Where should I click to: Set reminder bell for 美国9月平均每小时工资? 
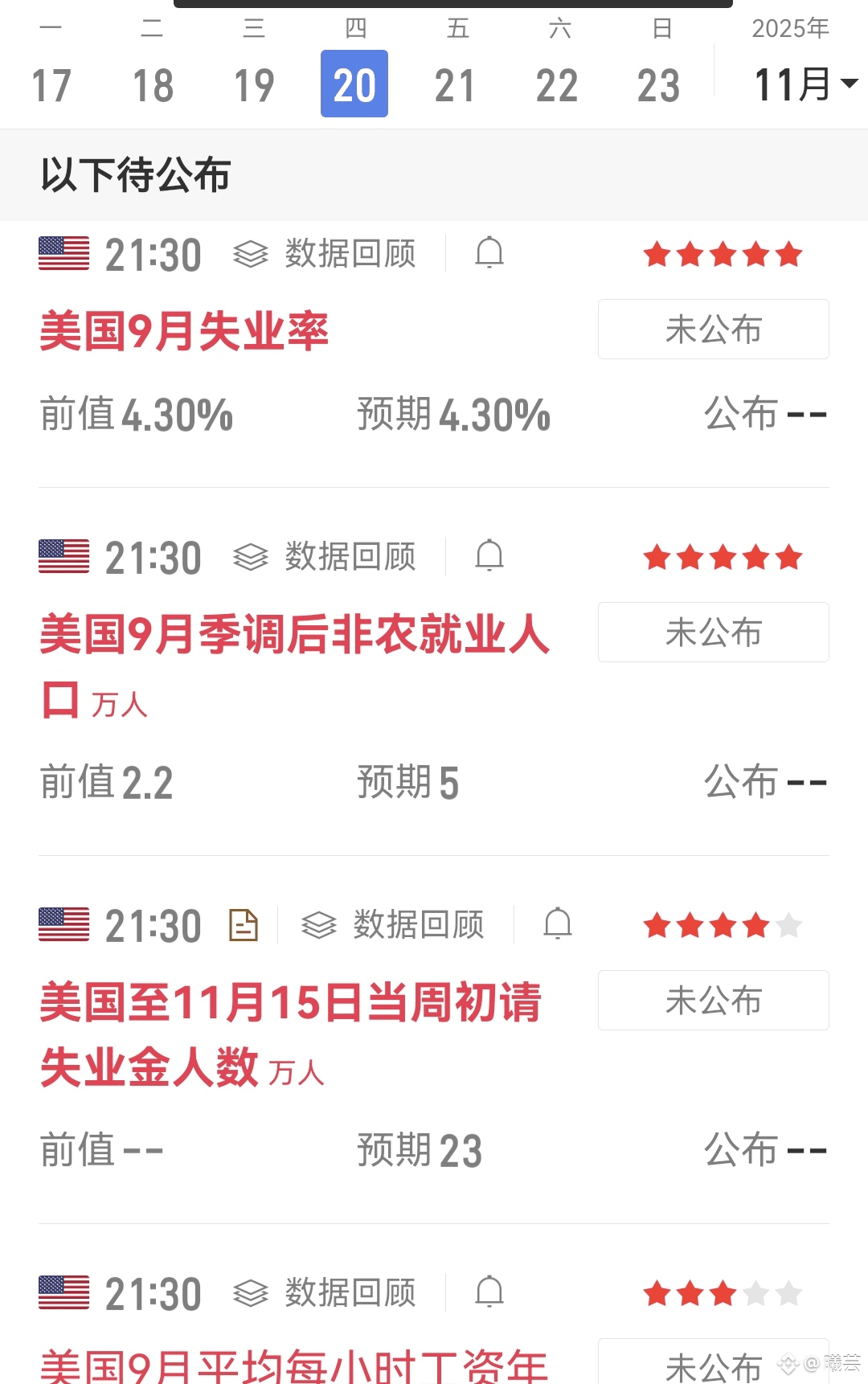[489, 1292]
